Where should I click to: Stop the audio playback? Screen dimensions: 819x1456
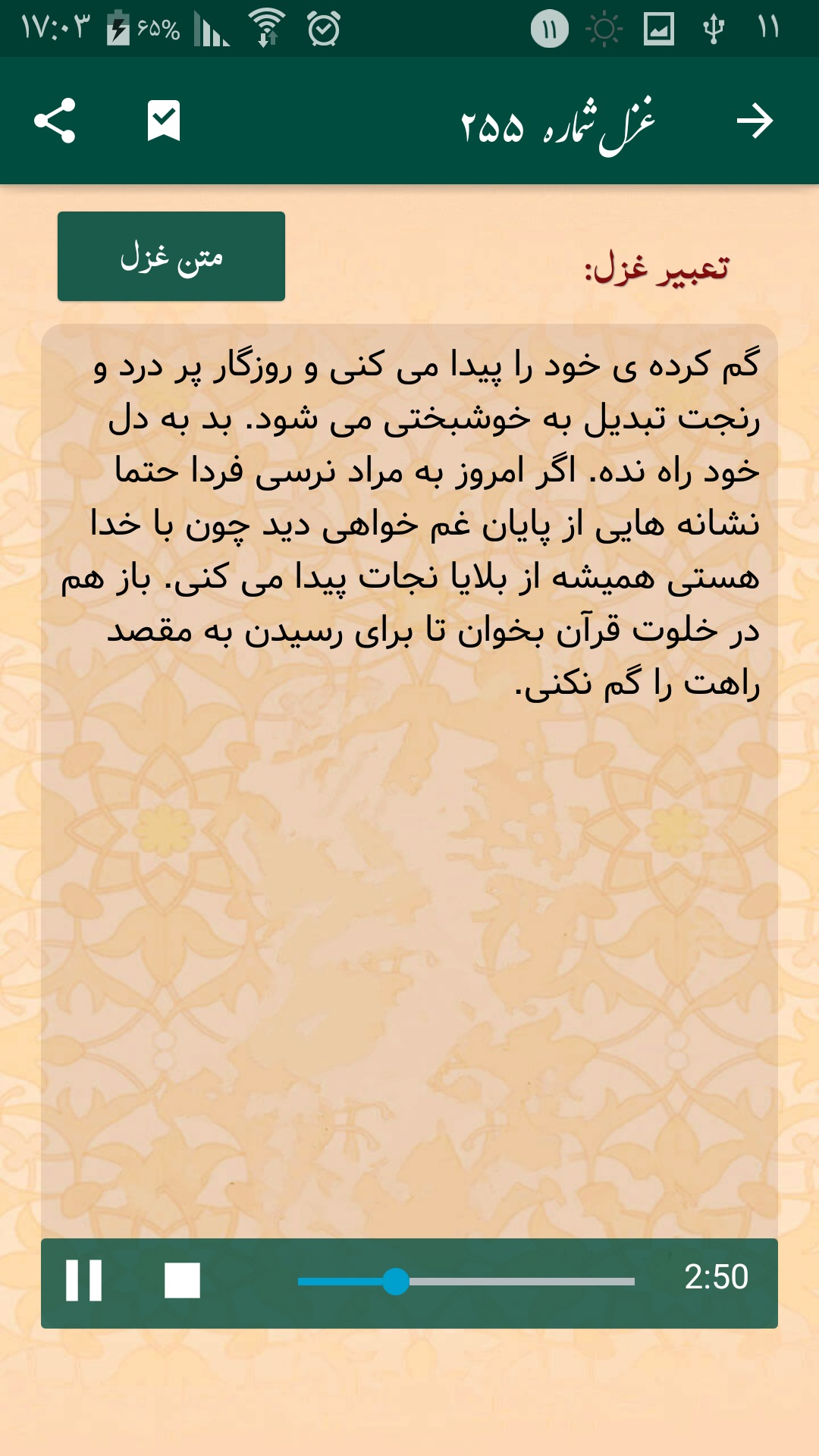(x=183, y=1281)
